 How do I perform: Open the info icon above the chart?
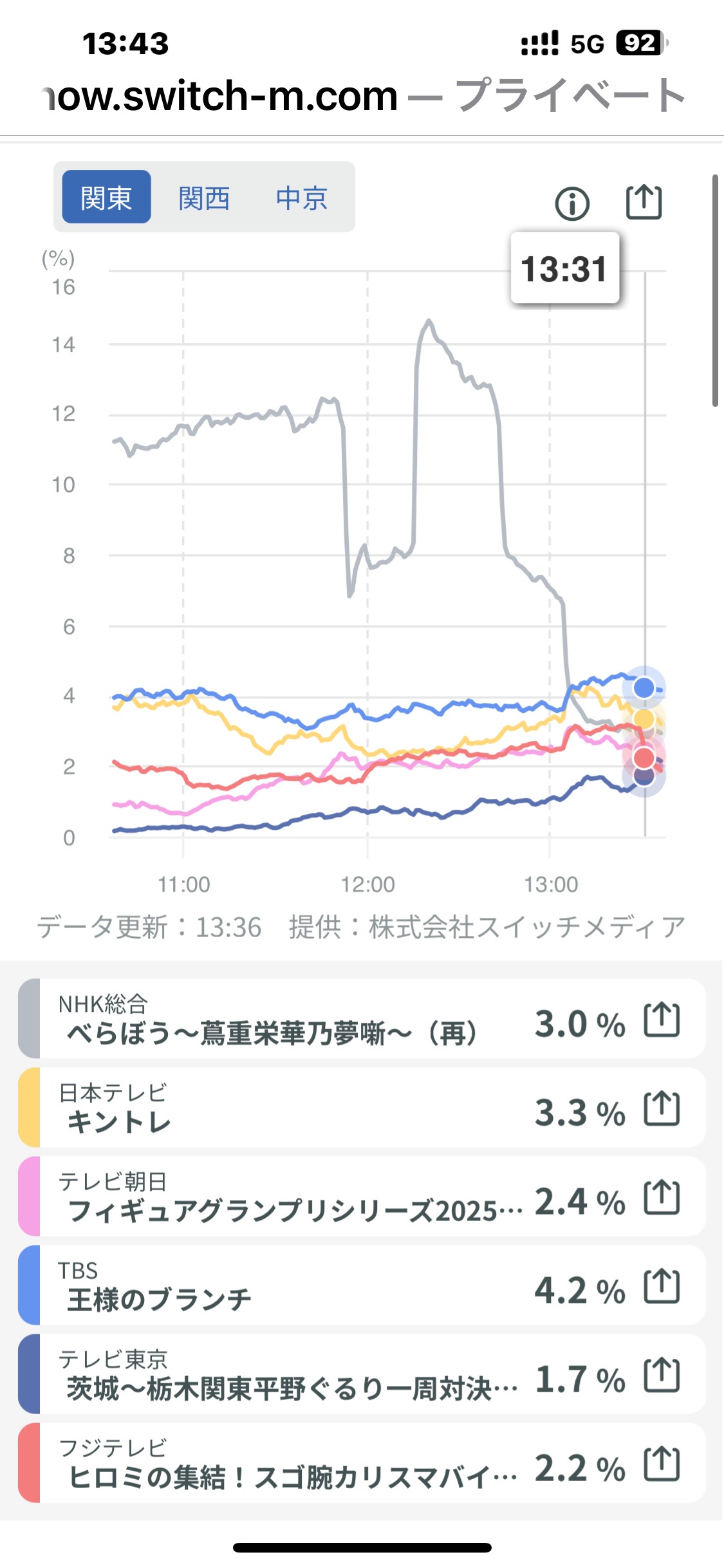pyautogui.click(x=571, y=204)
